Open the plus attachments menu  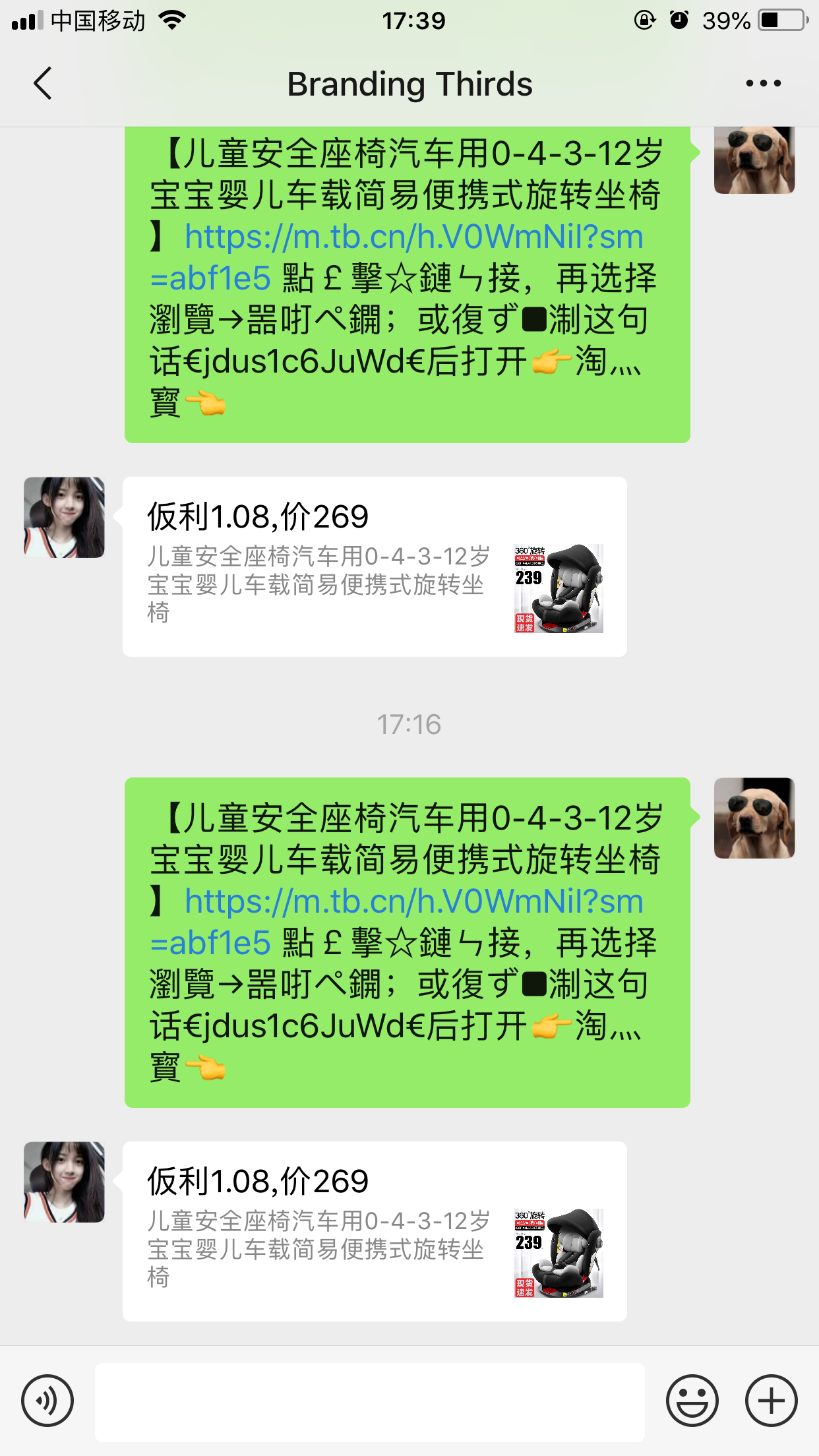pos(771,1401)
